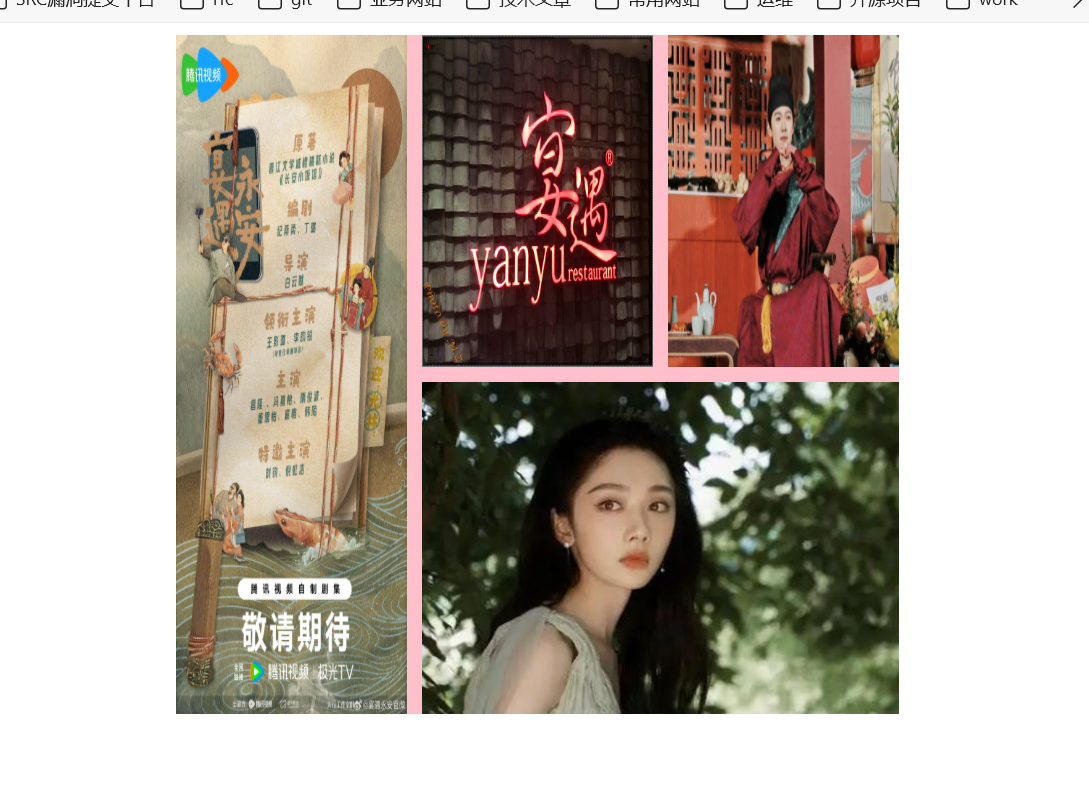
Task: Open the red-robed costume photo tile
Action: [x=783, y=201]
